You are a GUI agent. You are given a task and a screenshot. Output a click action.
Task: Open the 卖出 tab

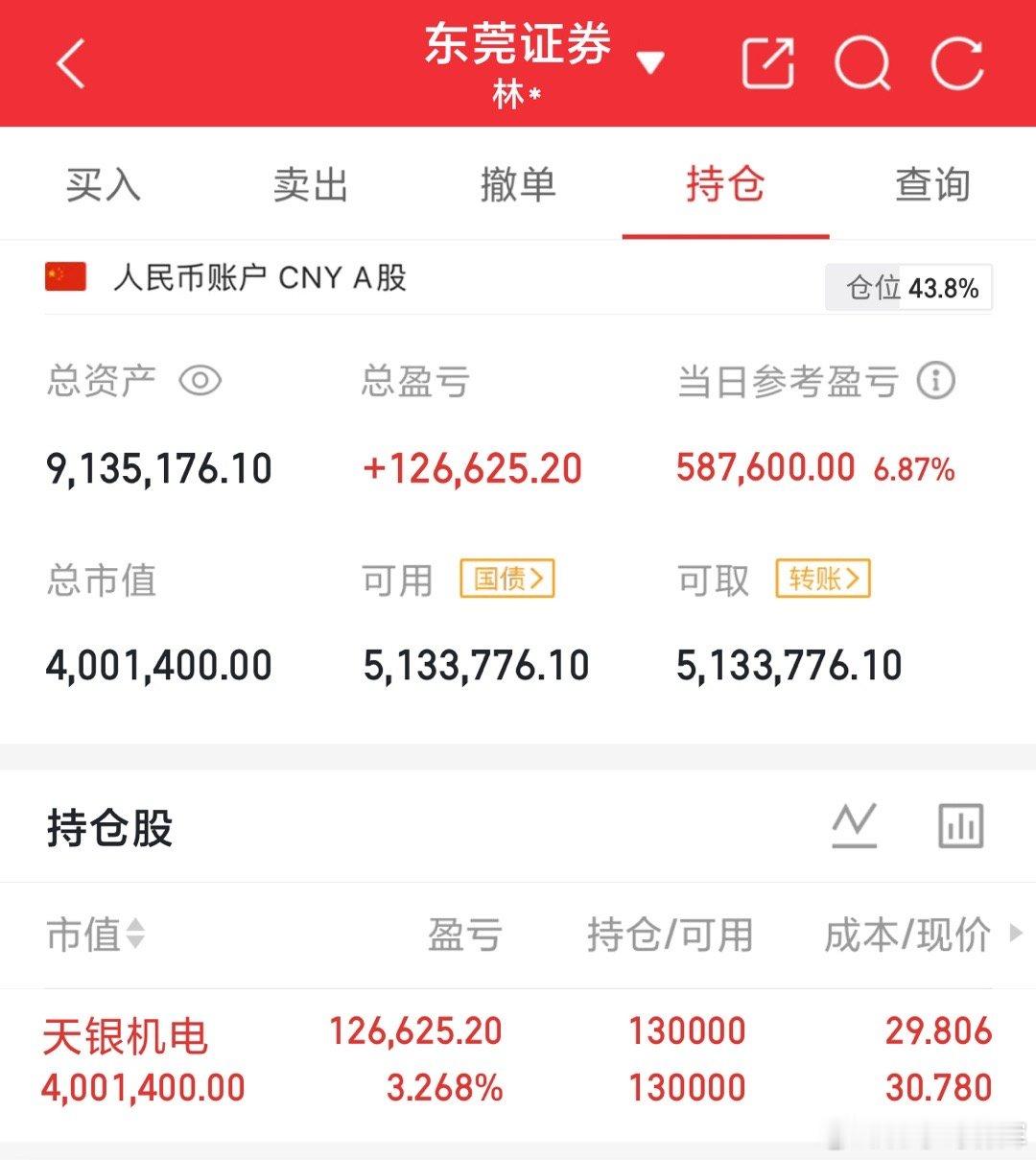[x=309, y=185]
